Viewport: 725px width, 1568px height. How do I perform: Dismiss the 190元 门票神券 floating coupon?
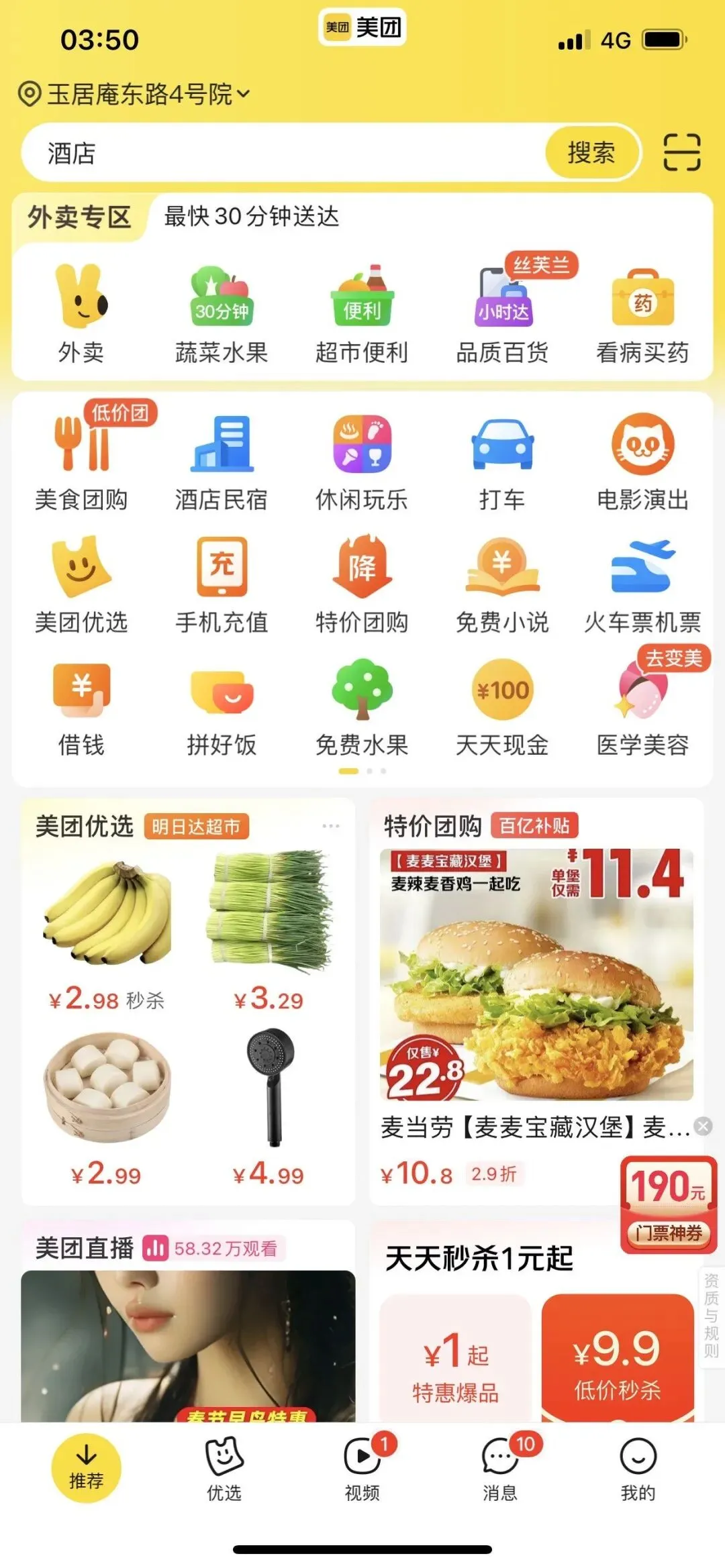pyautogui.click(x=703, y=1126)
